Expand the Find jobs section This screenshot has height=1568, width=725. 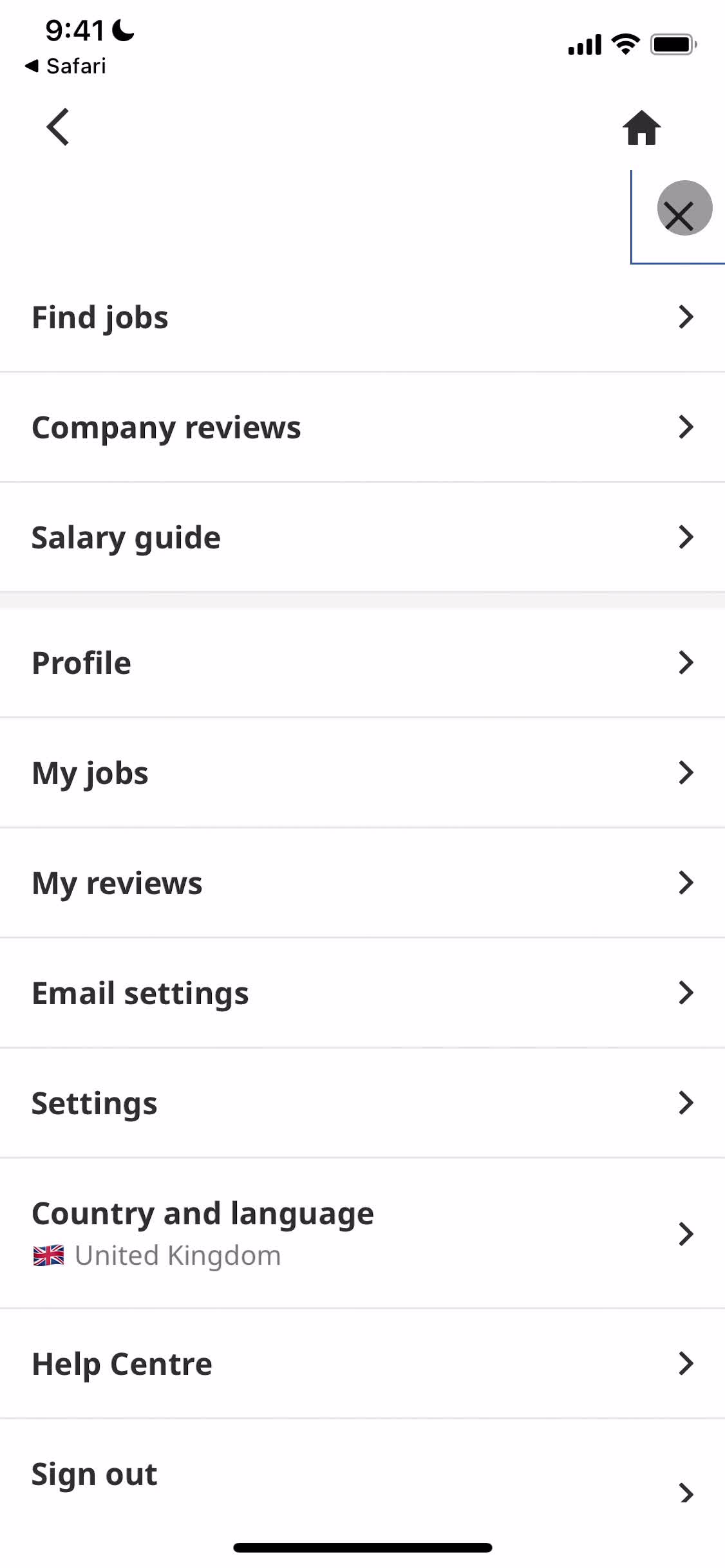pyautogui.click(x=362, y=317)
